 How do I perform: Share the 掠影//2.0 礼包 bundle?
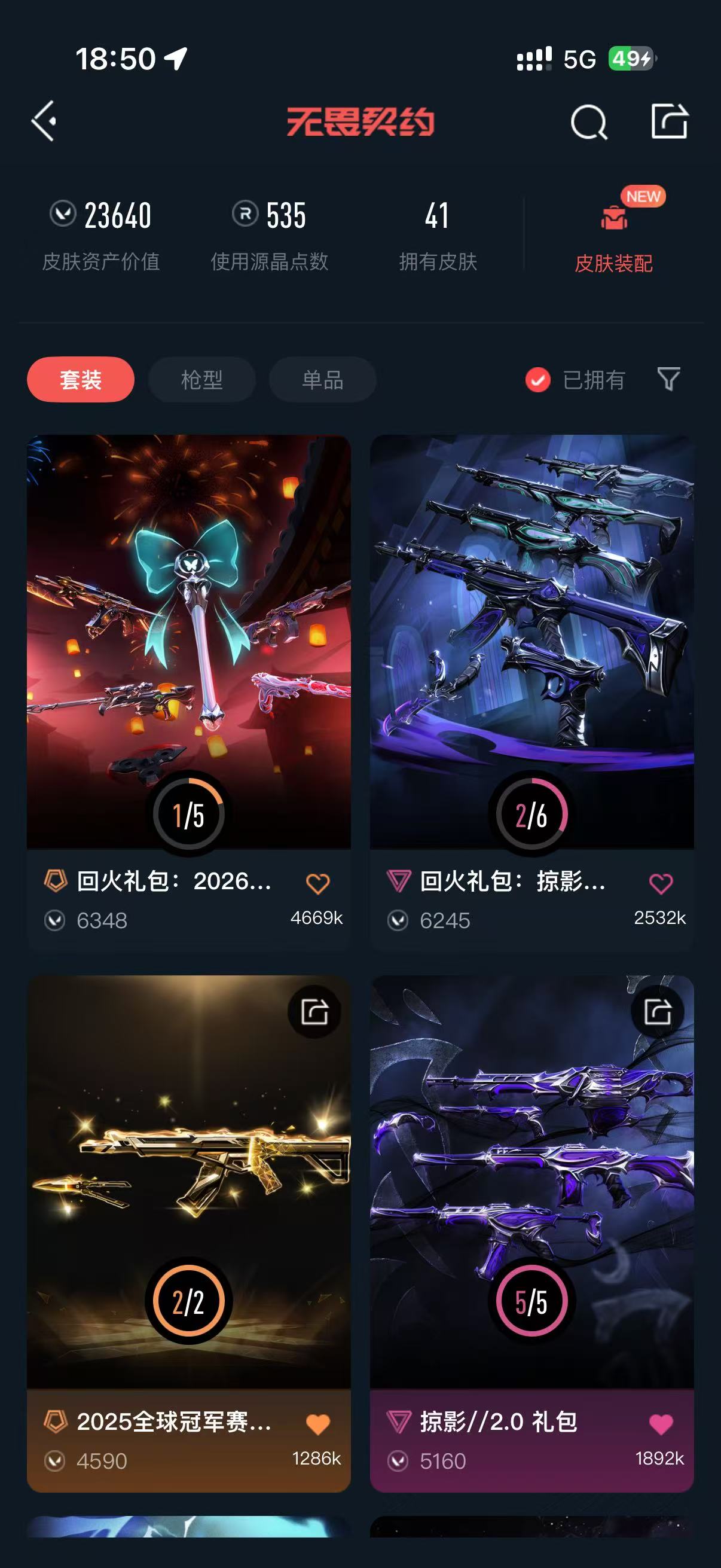658,1012
